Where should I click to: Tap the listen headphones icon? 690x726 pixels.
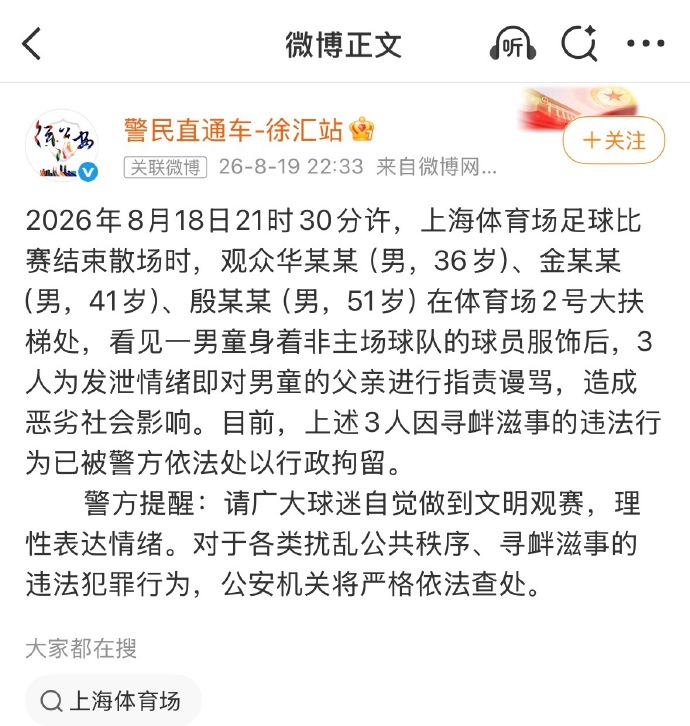click(x=513, y=44)
